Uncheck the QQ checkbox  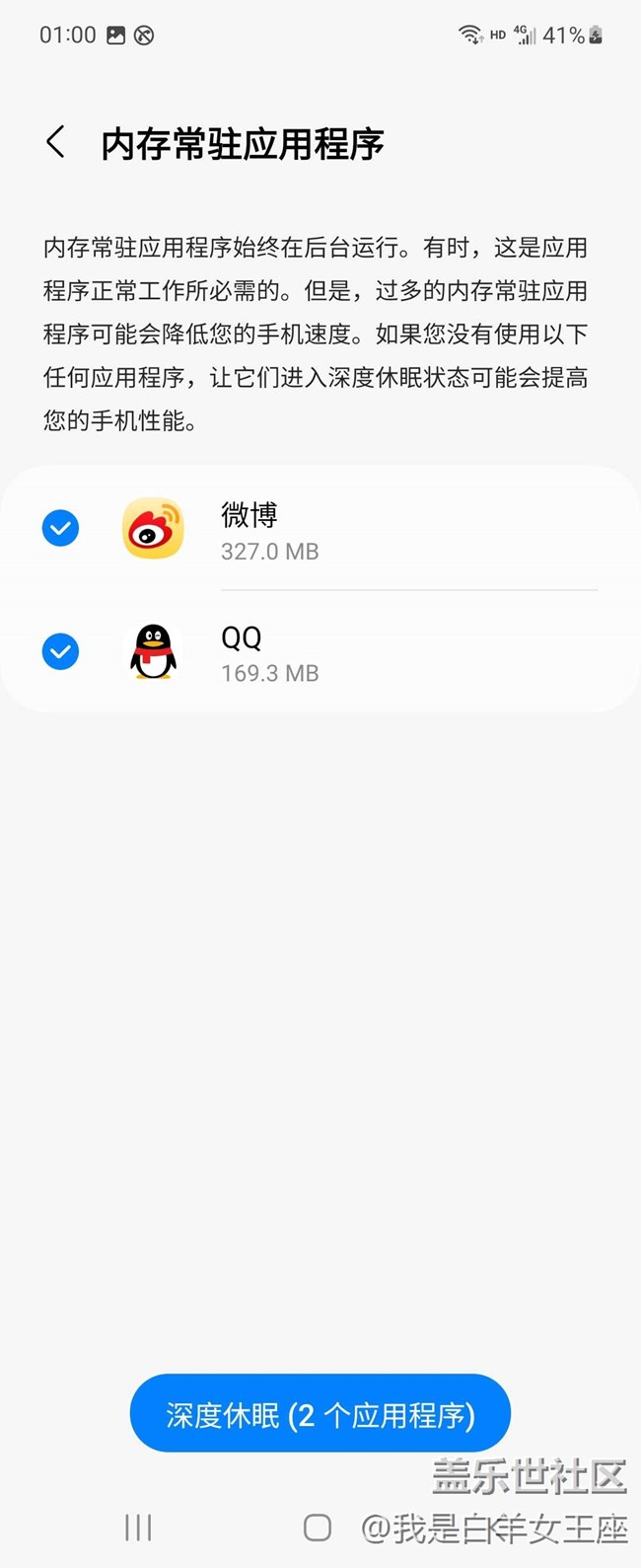pos(60,651)
